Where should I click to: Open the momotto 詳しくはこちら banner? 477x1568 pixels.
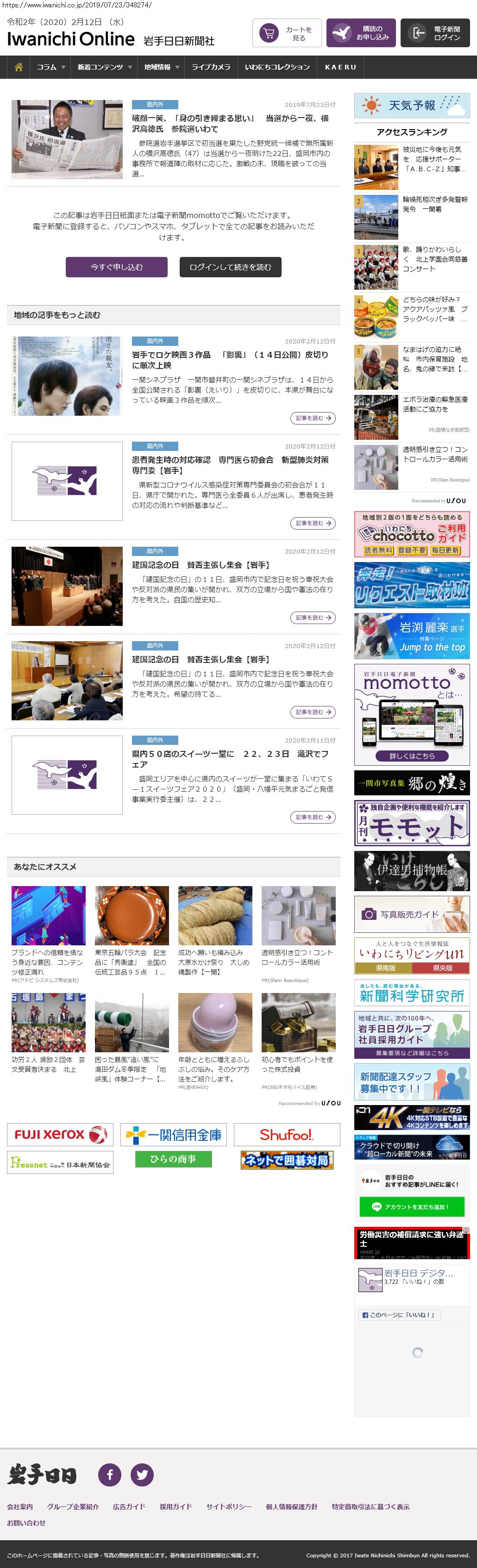coord(412,756)
